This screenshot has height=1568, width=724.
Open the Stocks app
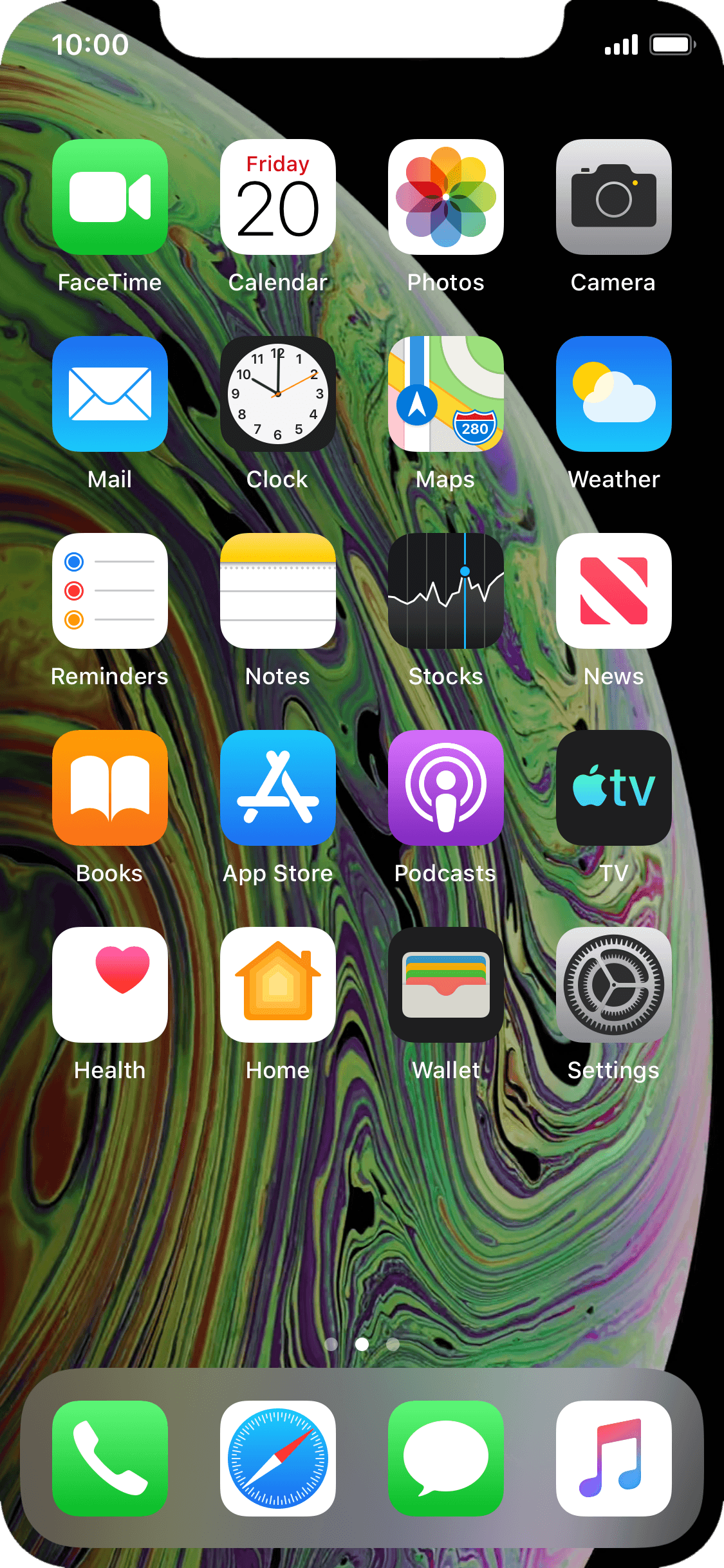(446, 591)
